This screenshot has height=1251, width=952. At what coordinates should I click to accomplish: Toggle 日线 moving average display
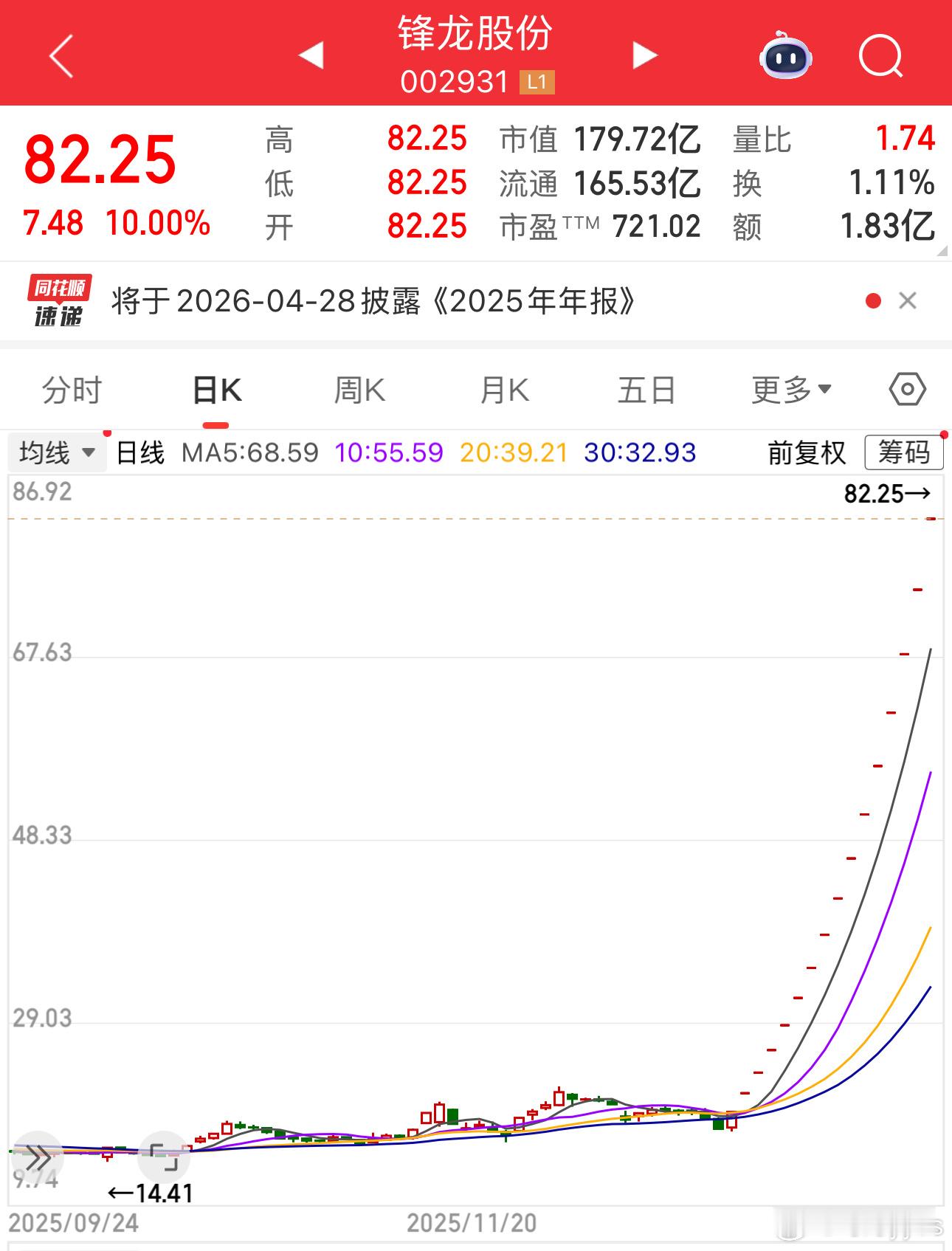[x=139, y=453]
